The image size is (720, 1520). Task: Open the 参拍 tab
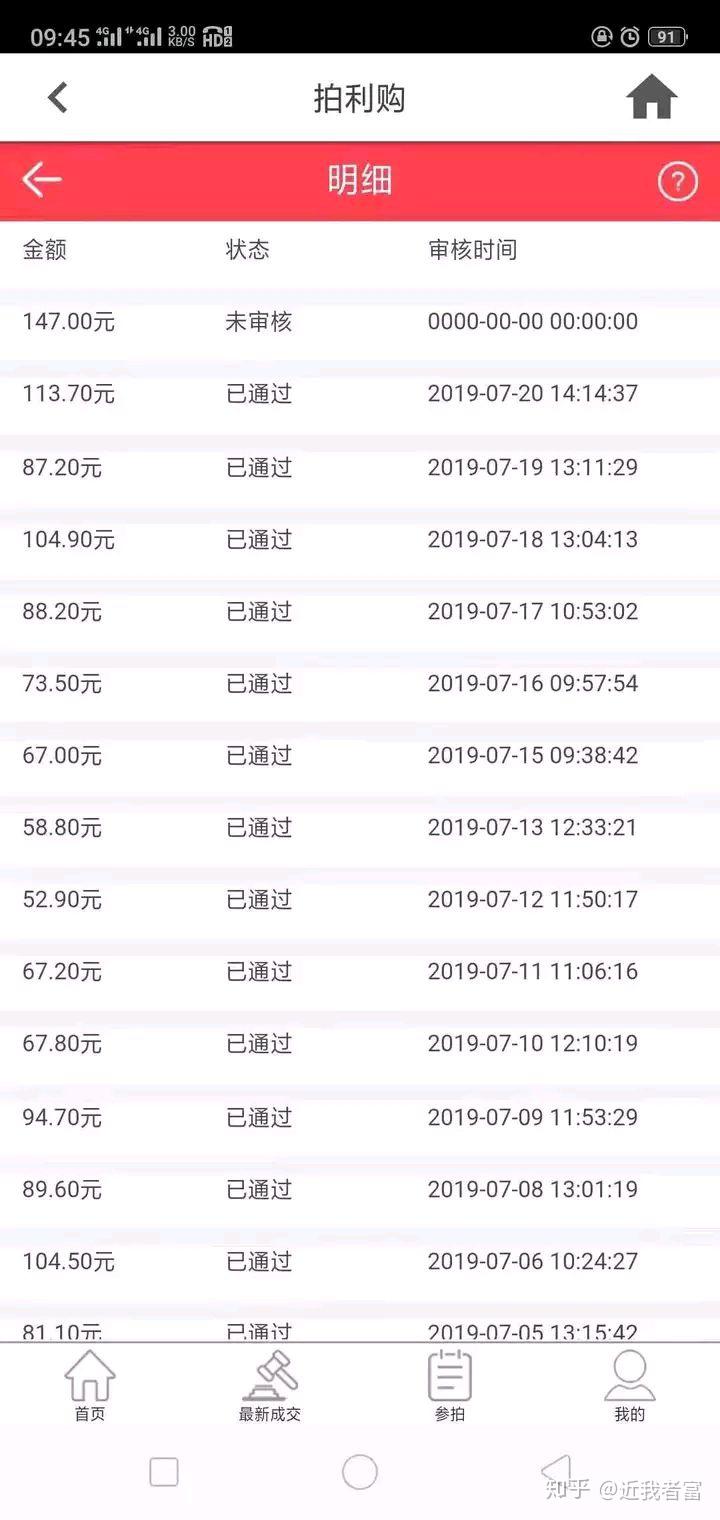tap(450, 1386)
